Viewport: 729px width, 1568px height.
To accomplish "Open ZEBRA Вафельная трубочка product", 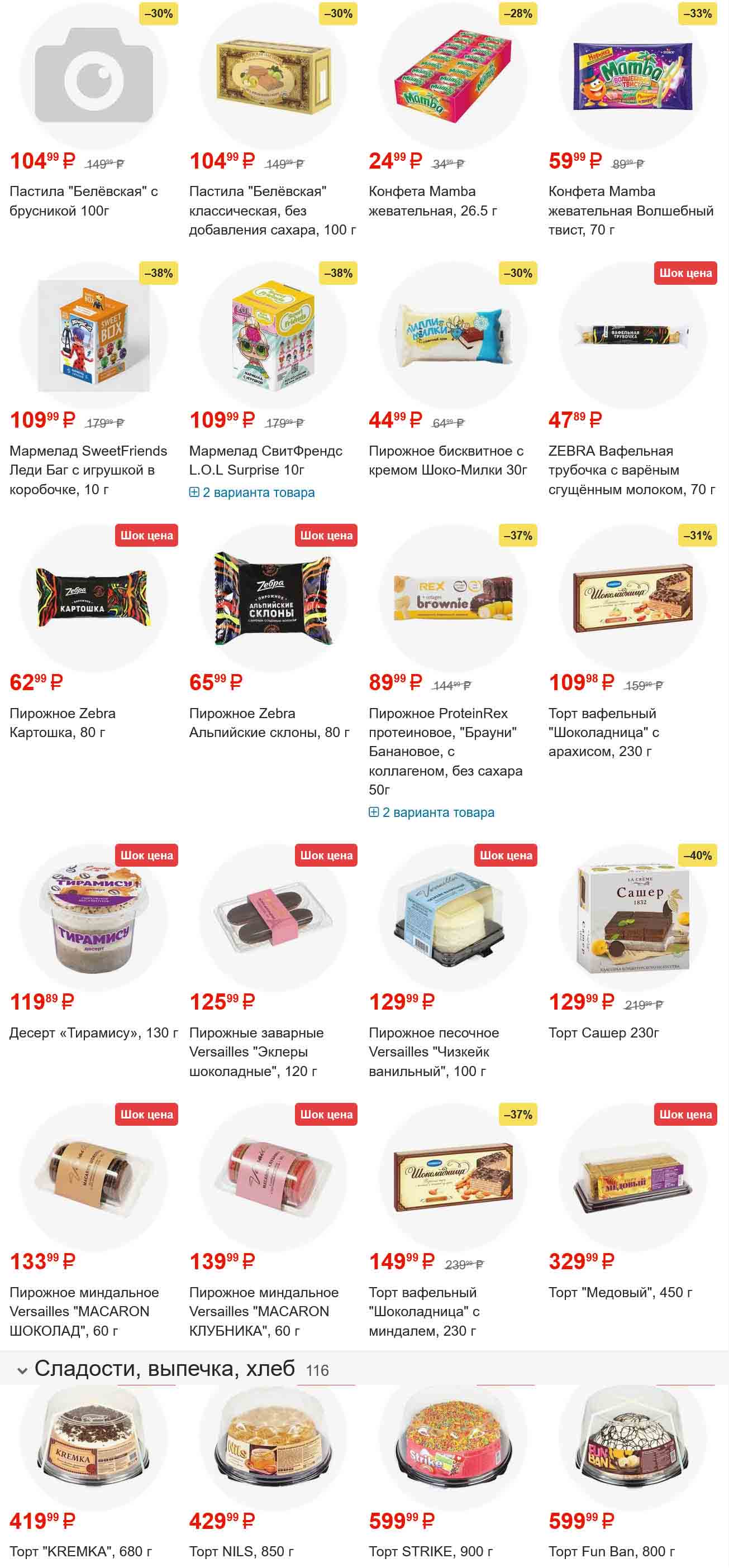I will [x=631, y=469].
